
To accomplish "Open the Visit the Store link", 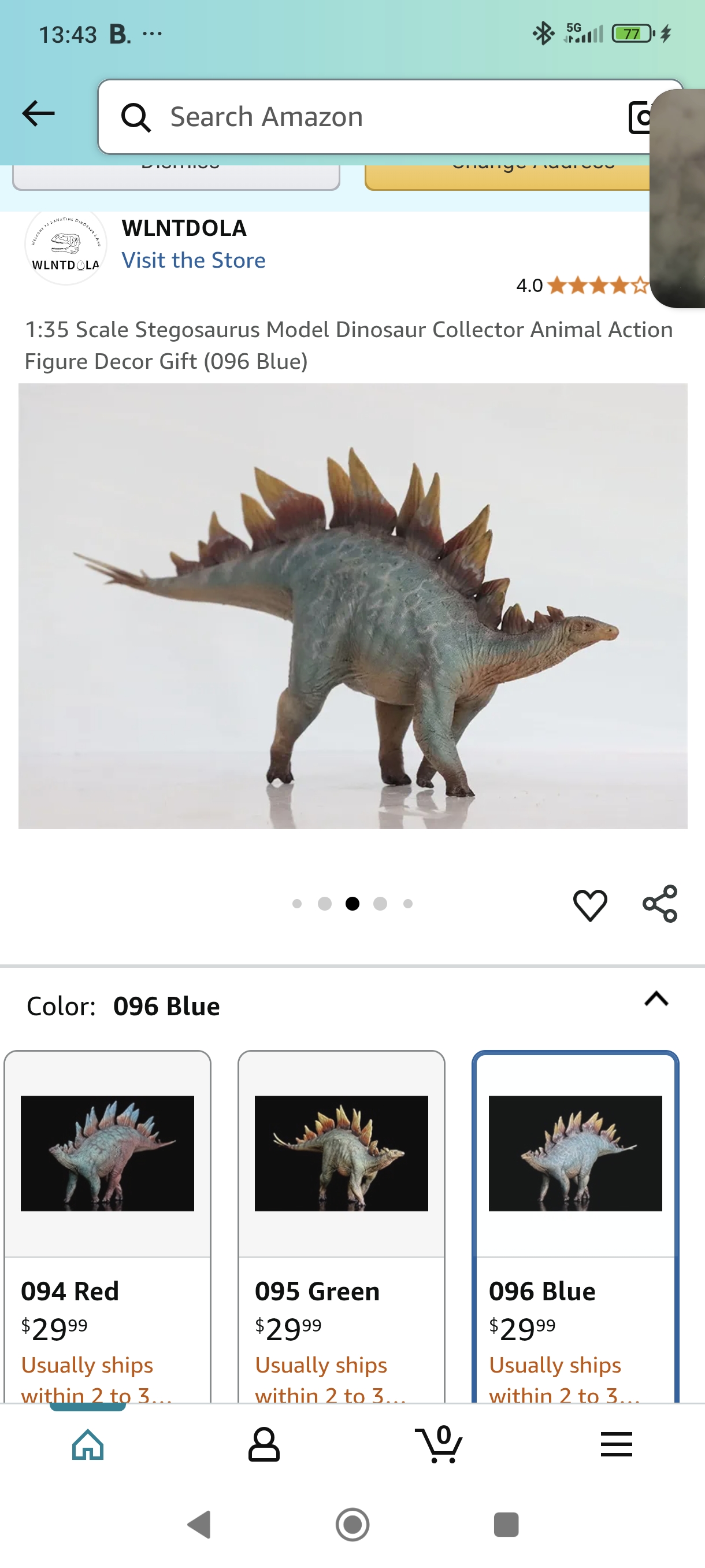I will click(x=194, y=261).
